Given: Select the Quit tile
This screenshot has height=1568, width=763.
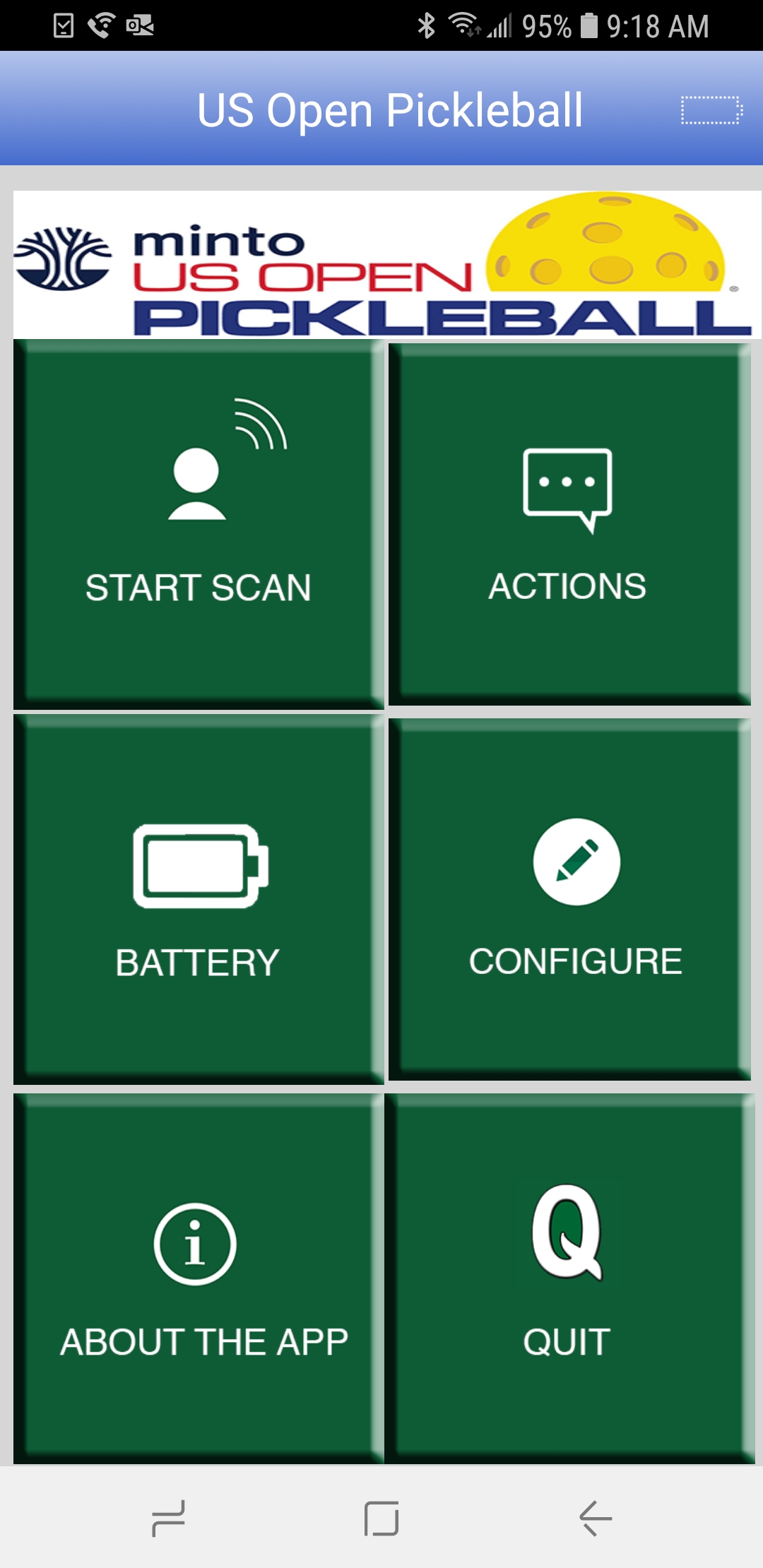Looking at the screenshot, I should point(569,1278).
